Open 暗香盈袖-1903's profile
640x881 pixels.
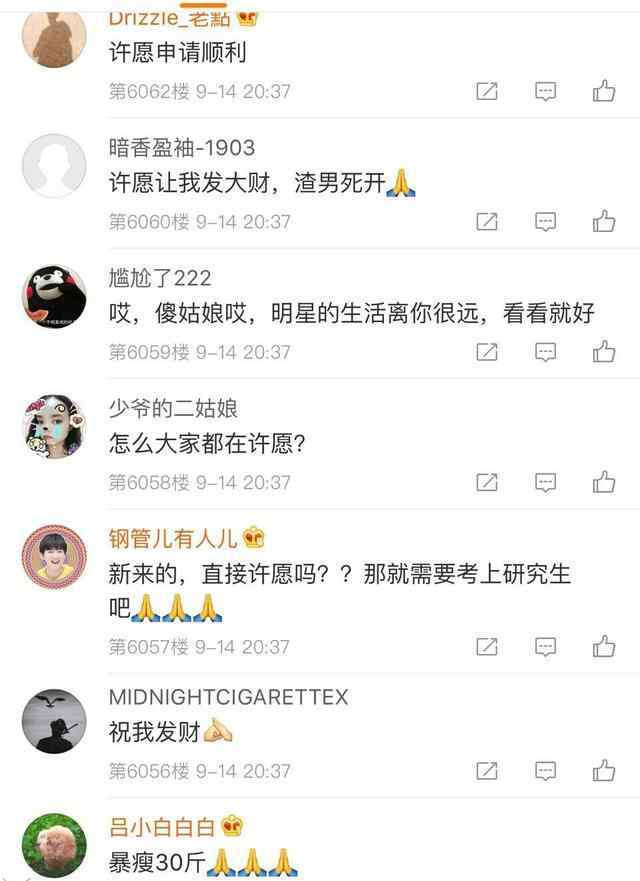click(181, 148)
